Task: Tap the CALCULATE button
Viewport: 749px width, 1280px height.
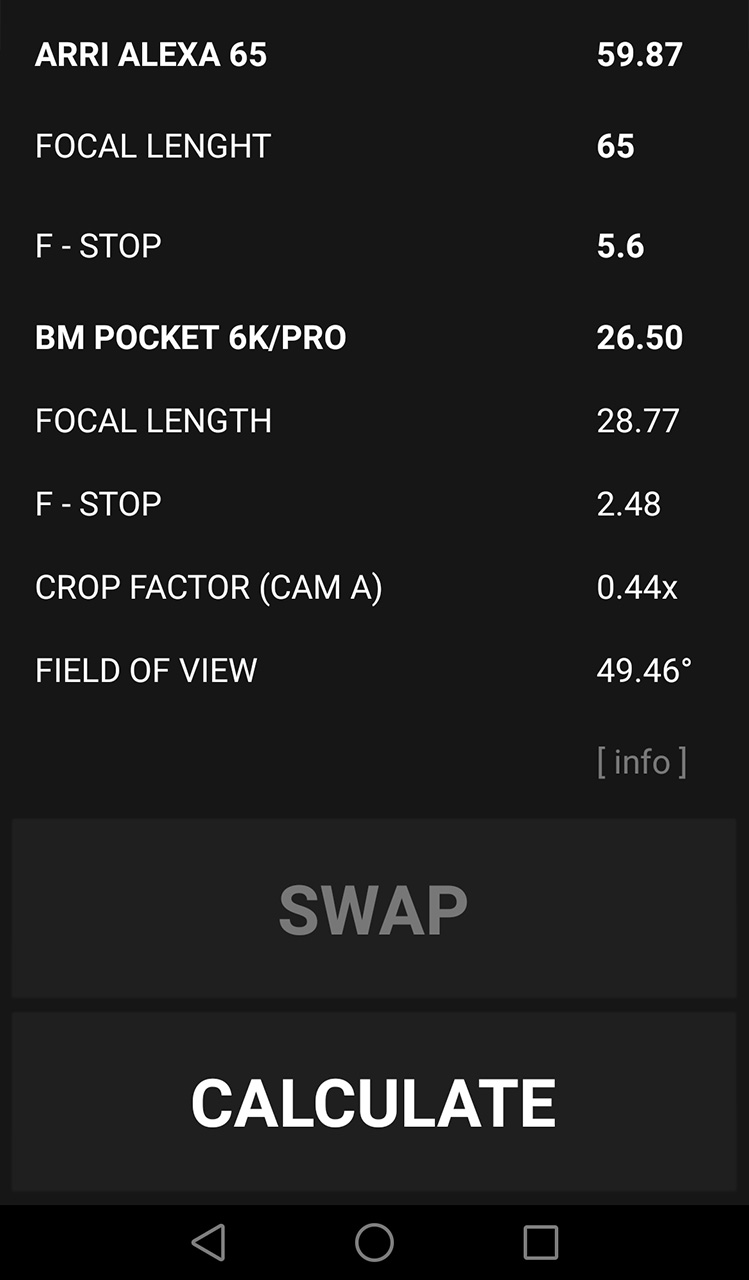Action: [374, 1102]
